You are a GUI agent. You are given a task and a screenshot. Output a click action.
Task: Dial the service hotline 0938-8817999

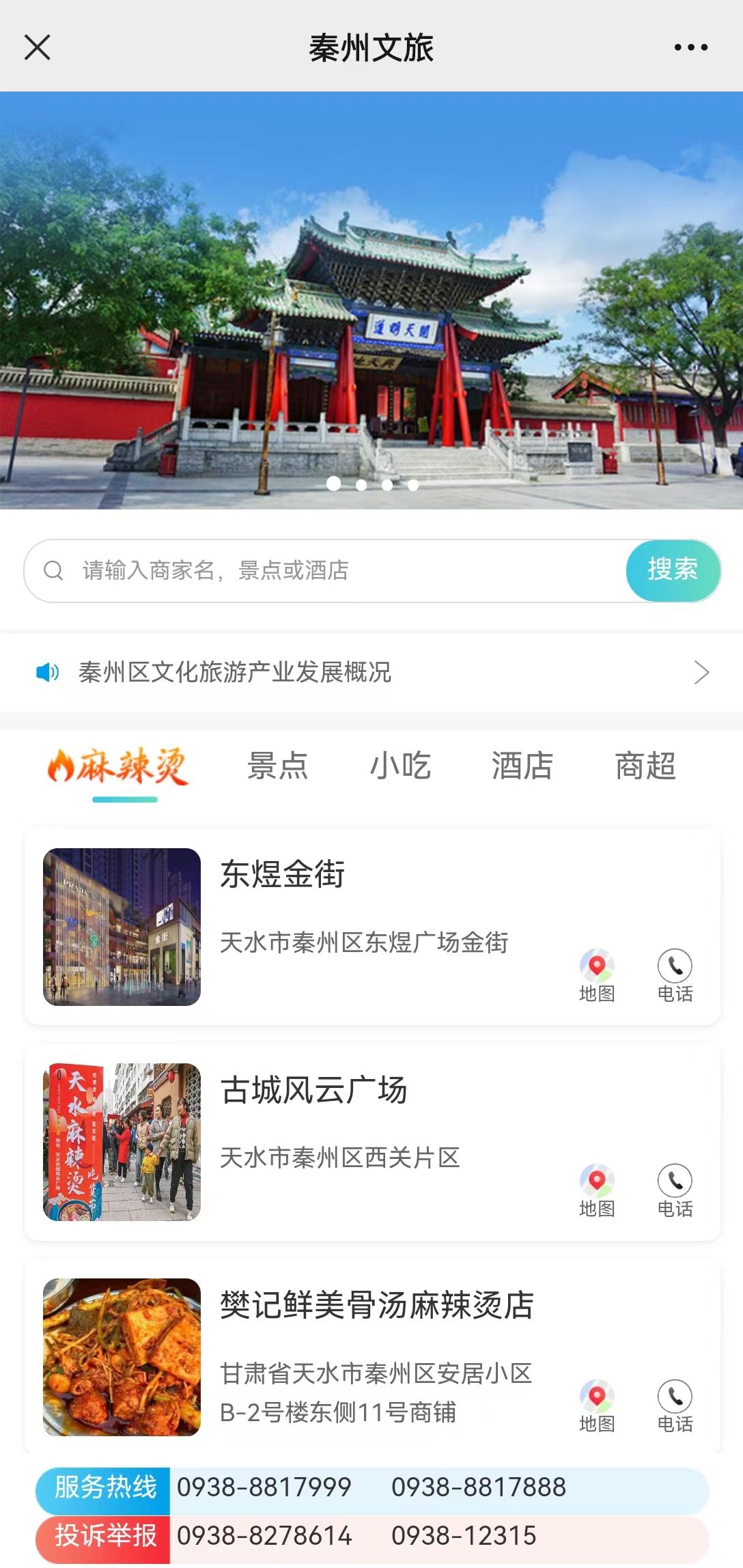pos(264,1487)
